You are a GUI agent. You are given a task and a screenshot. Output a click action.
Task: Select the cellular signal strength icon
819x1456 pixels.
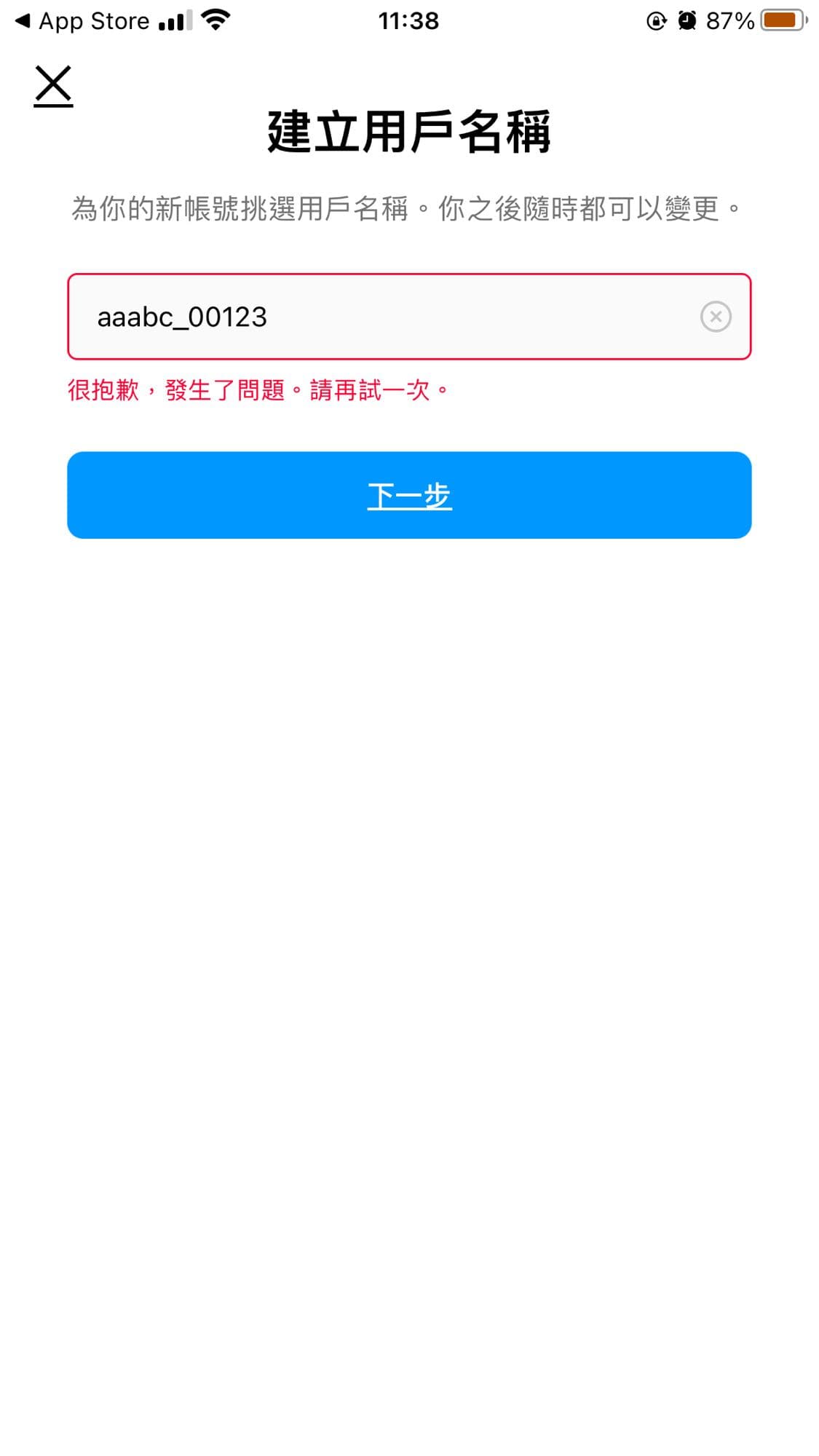[175, 20]
